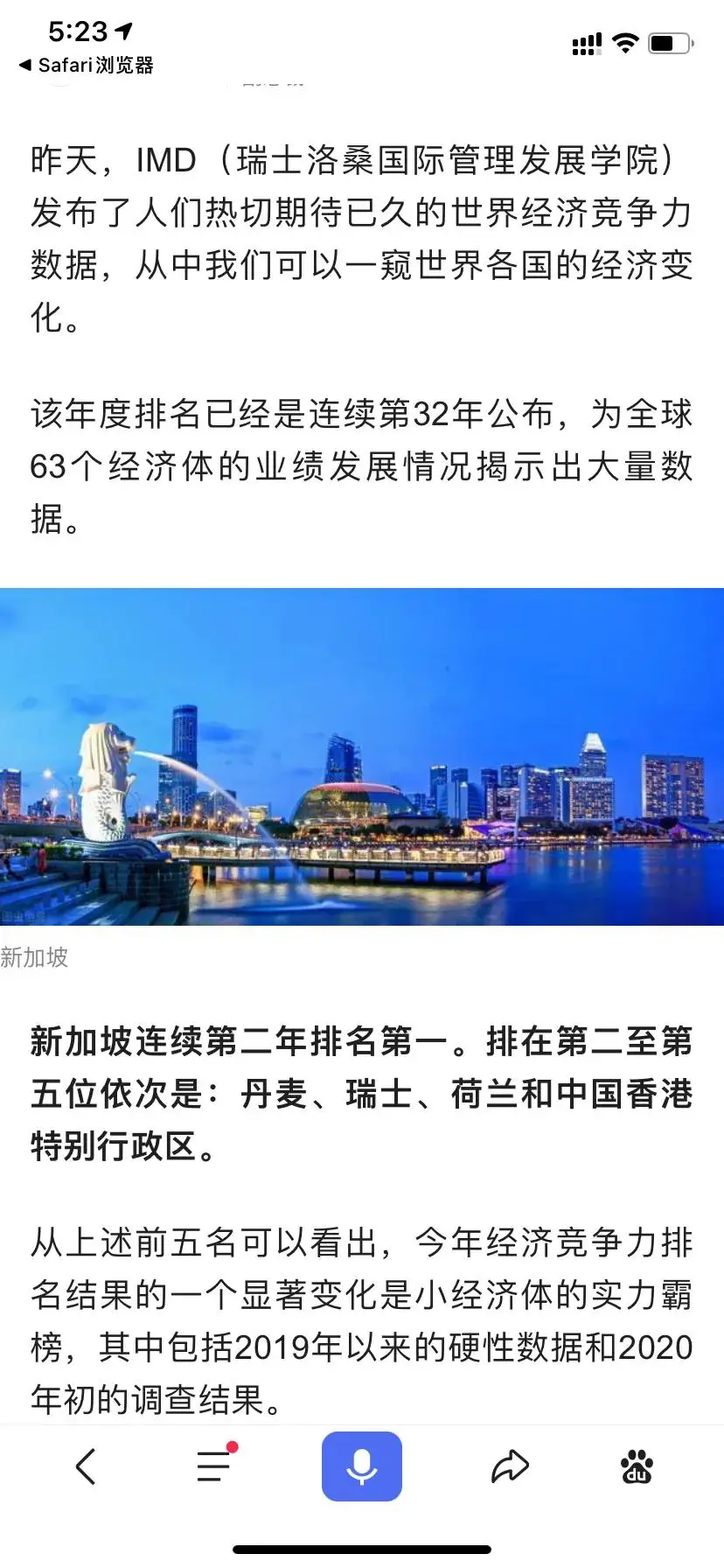Return to Safari browser
Image resolution: width=724 pixels, height=1568 pixels.
[x=86, y=65]
